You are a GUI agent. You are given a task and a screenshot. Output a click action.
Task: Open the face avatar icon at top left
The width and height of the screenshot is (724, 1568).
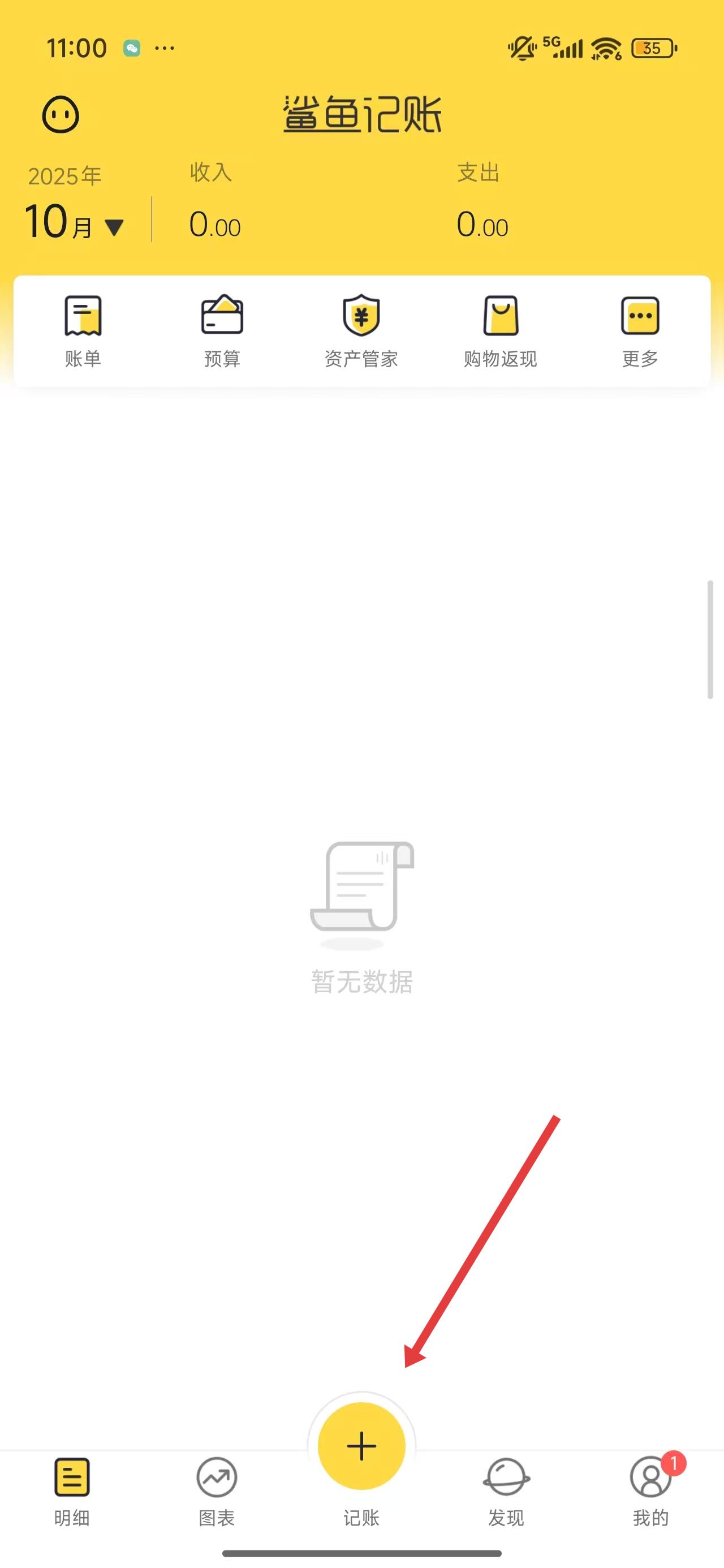pyautogui.click(x=61, y=114)
